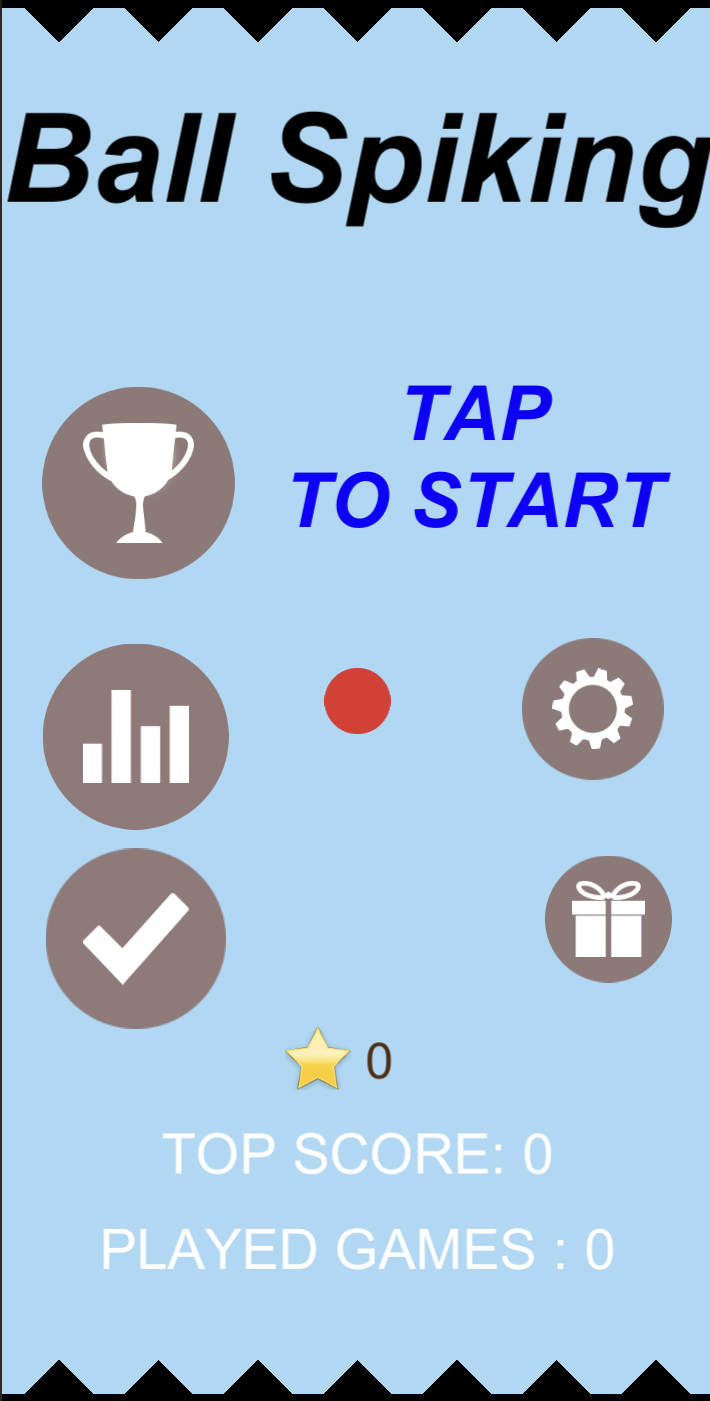Screen dimensions: 710x1401
Task: Open the settings gear
Action: pos(593,709)
